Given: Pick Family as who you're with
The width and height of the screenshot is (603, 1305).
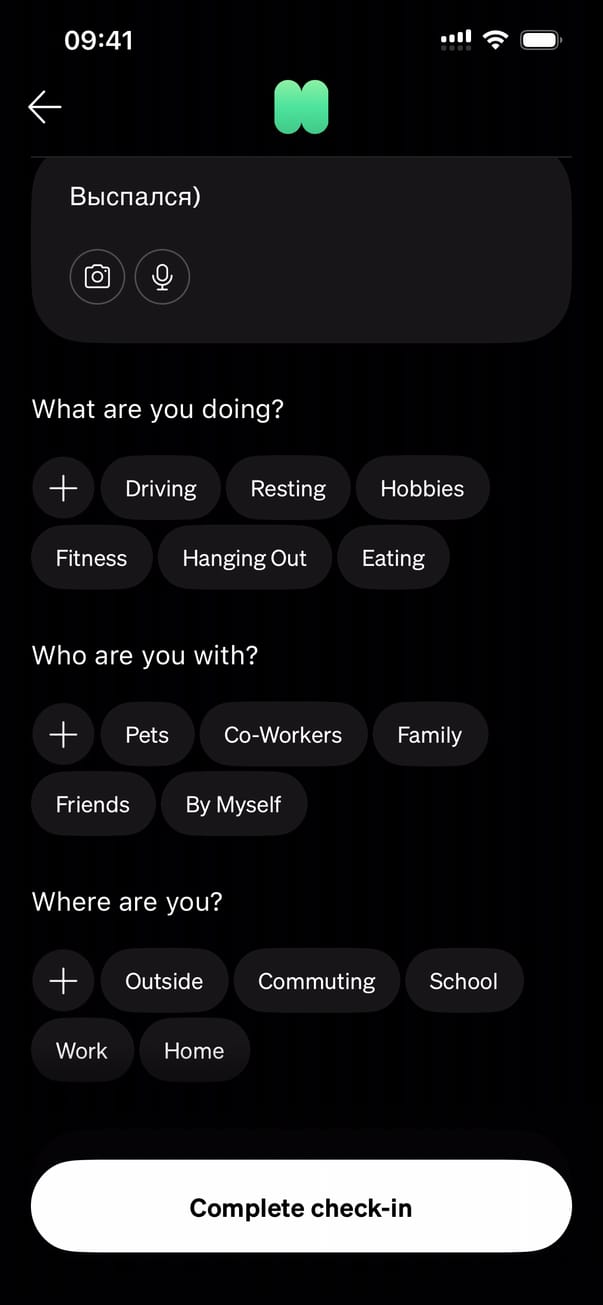Looking at the screenshot, I should [430, 735].
